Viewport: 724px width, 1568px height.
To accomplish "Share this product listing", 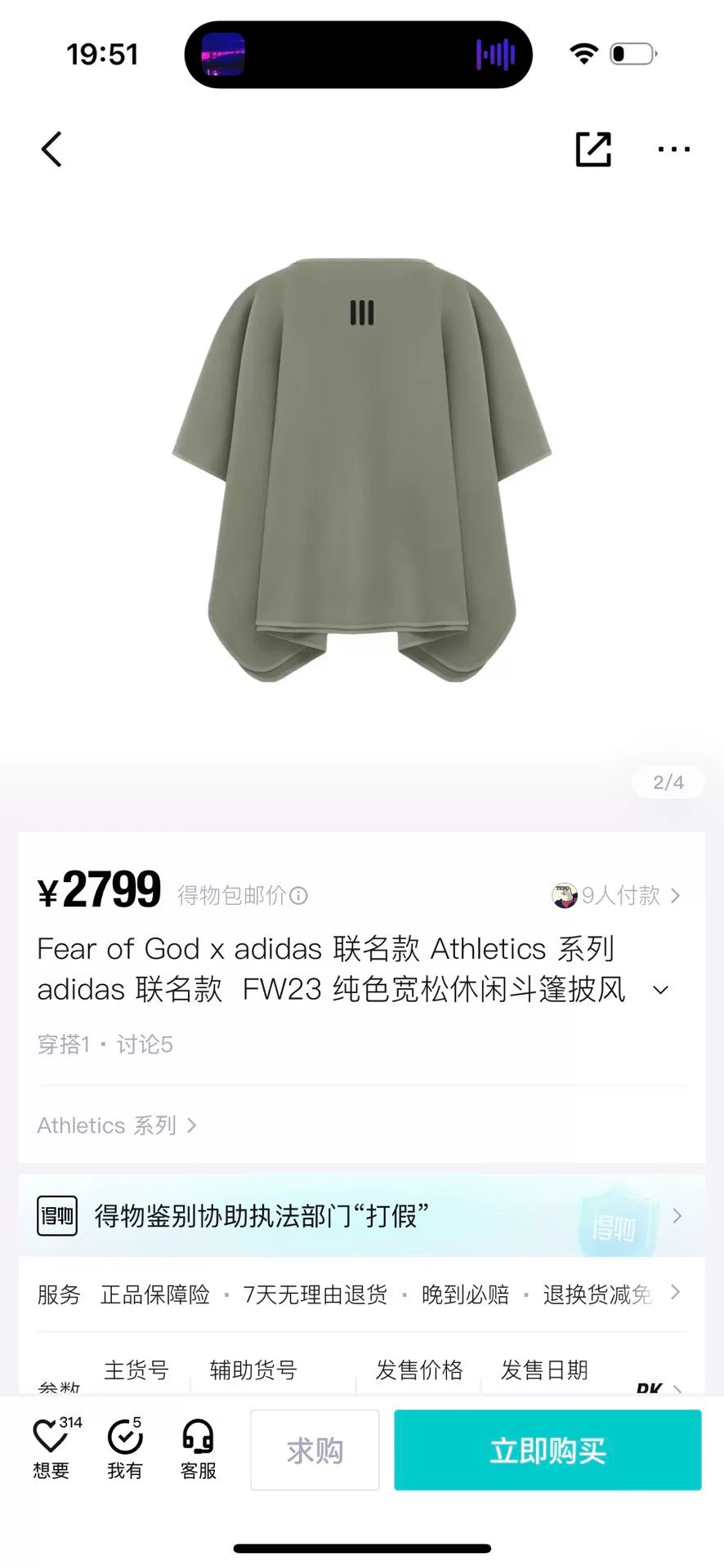I will 593,149.
